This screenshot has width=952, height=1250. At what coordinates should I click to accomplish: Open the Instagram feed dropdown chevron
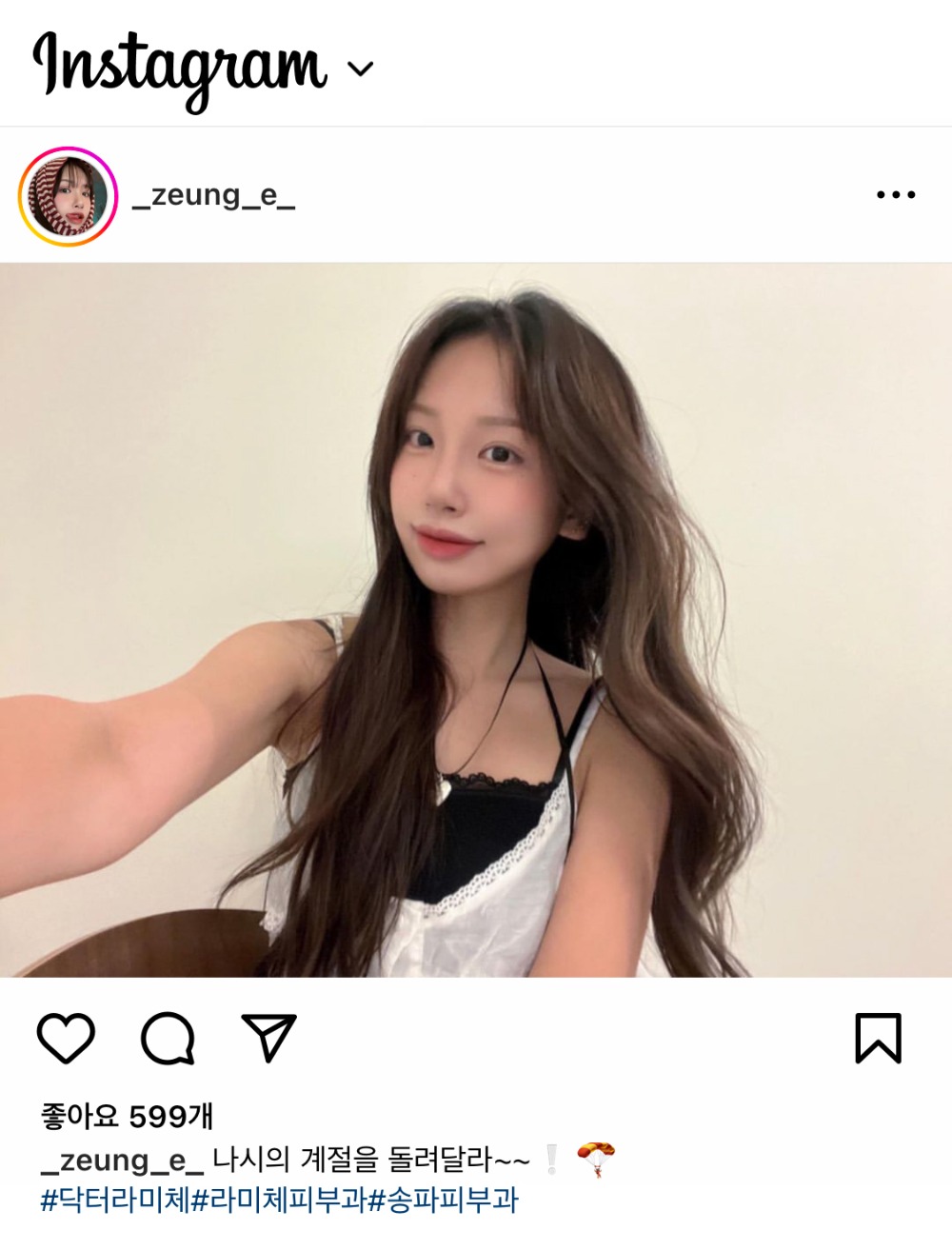tap(361, 69)
